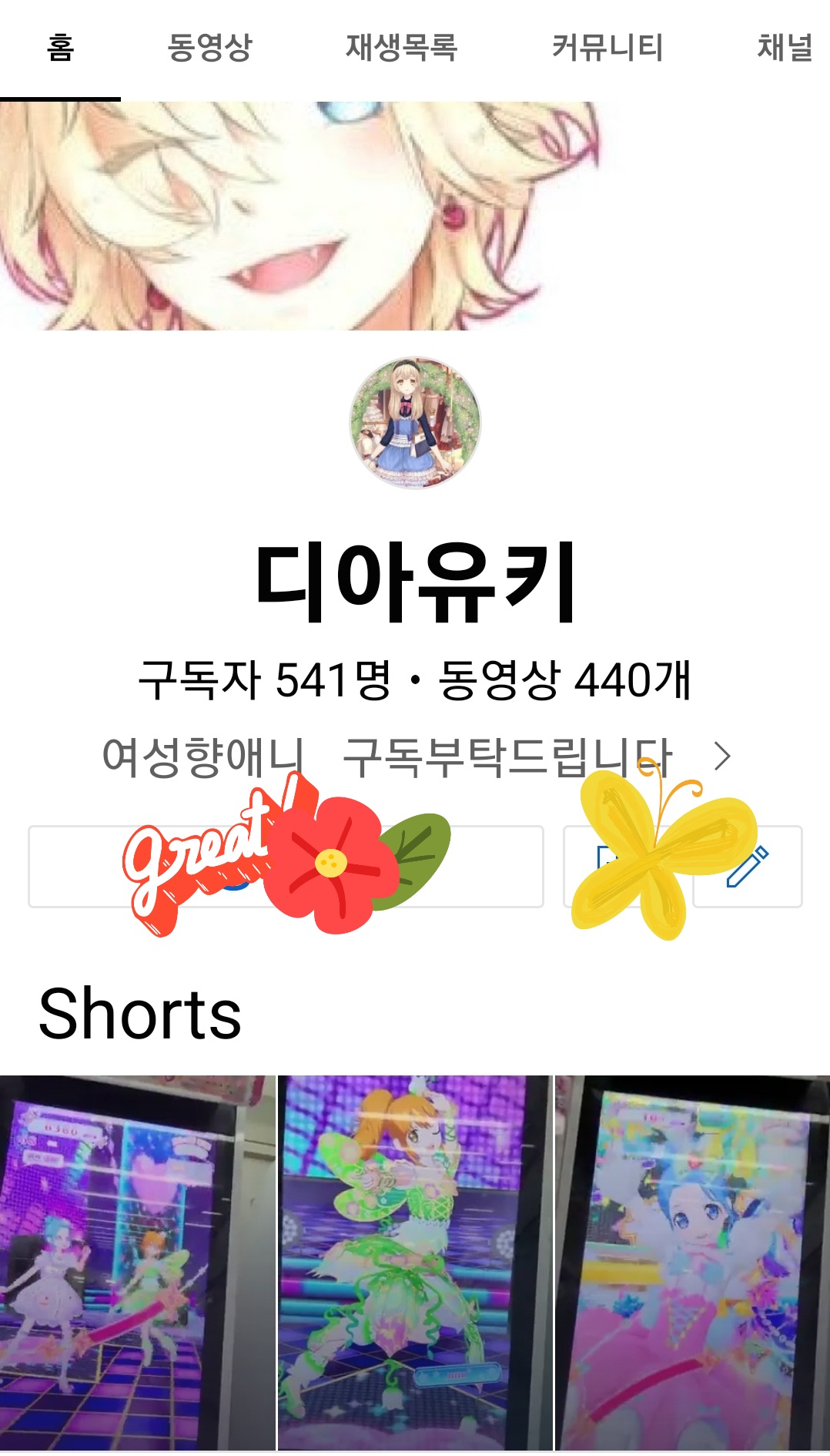Open the 재생목록 tab
The image size is (830, 1456).
pos(401,48)
